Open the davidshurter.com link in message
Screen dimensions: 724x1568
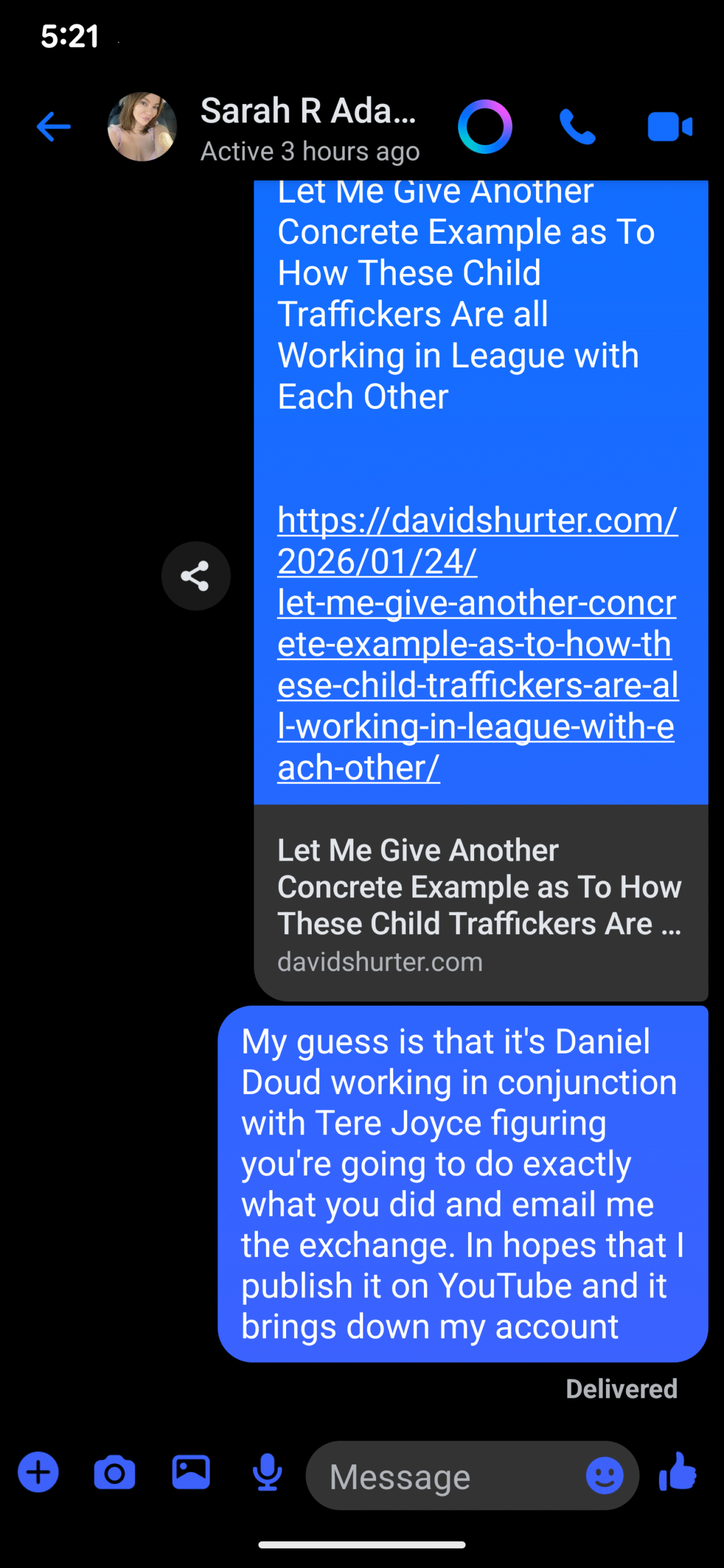477,643
